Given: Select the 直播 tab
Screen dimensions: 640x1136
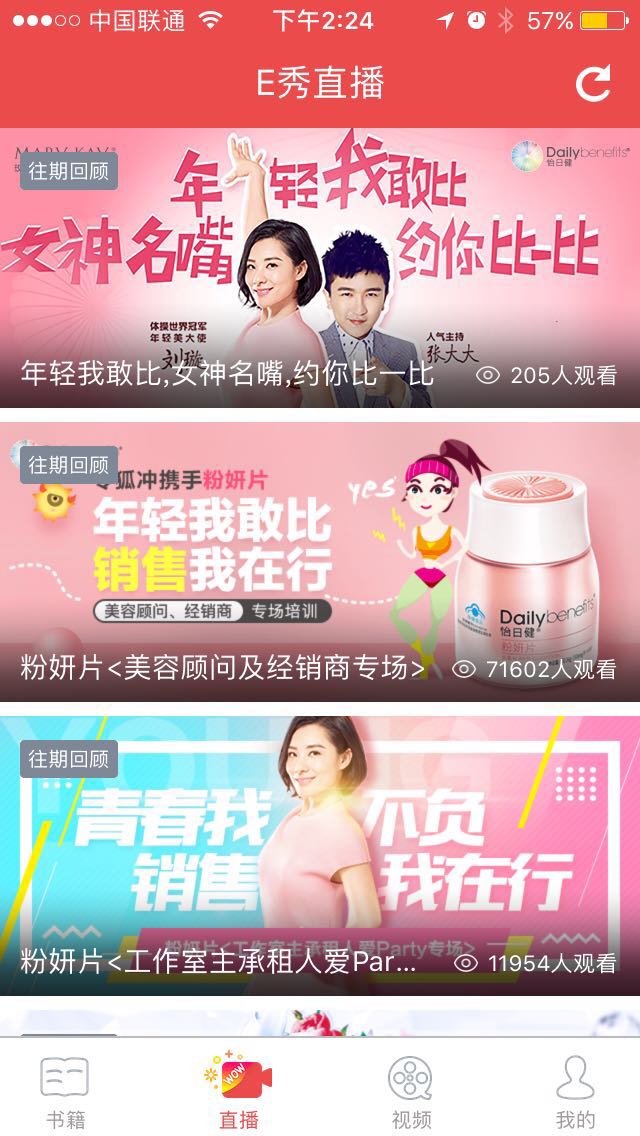Looking at the screenshot, I should pyautogui.click(x=239, y=1091).
